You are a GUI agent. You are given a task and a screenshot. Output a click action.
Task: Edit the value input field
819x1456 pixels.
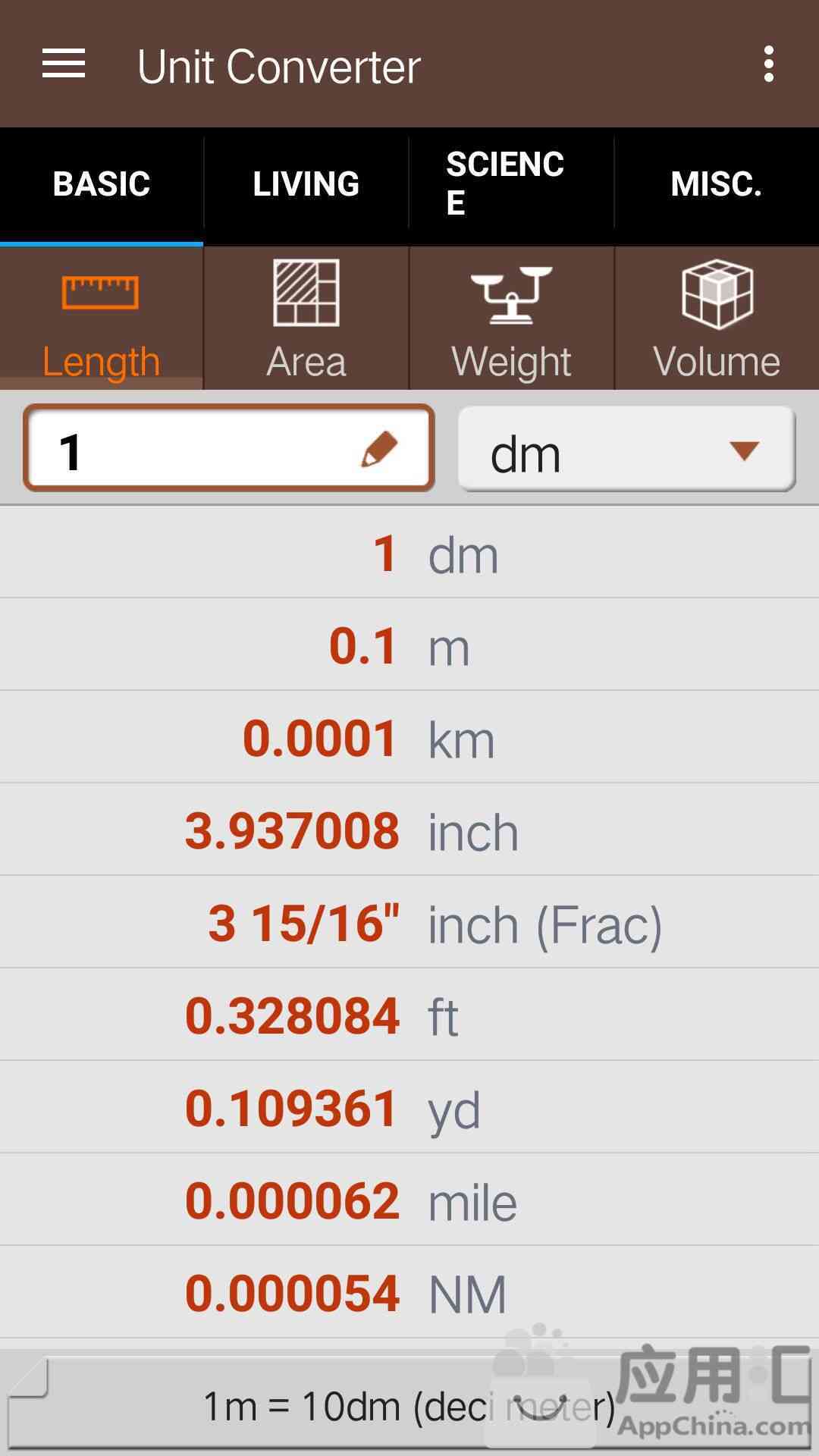point(229,448)
